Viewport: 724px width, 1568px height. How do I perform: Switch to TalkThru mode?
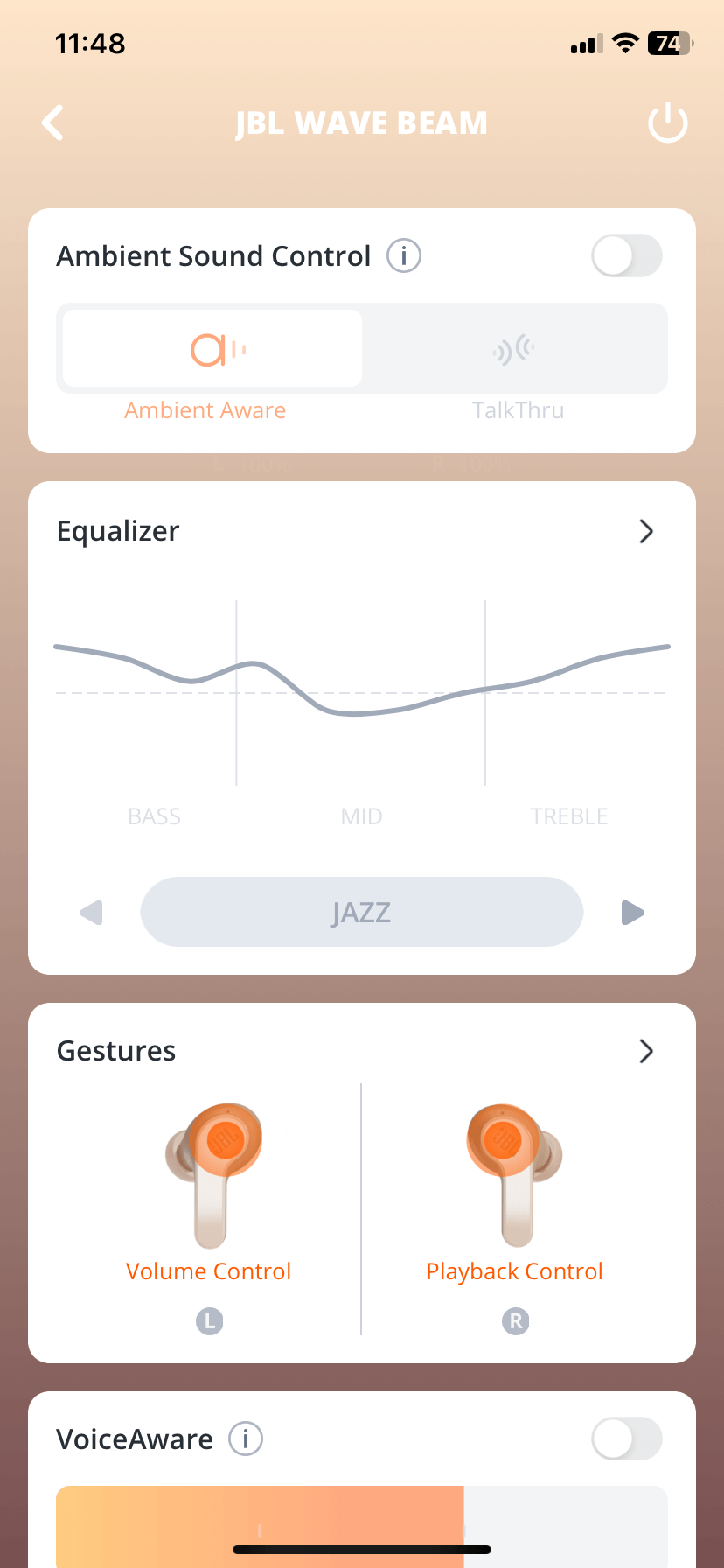[x=515, y=349]
